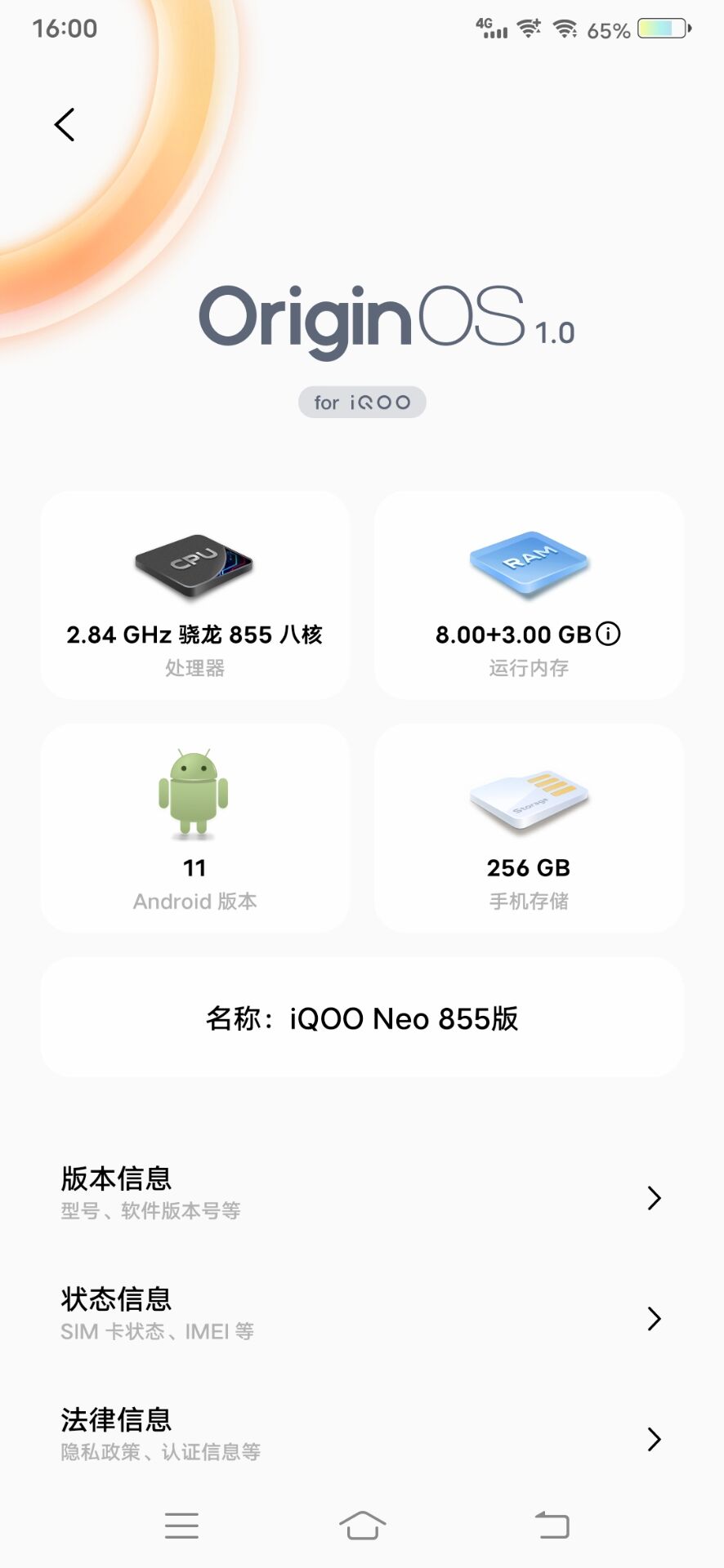Go back using the top-left arrow
The width and height of the screenshot is (724, 1568).
[x=65, y=125]
